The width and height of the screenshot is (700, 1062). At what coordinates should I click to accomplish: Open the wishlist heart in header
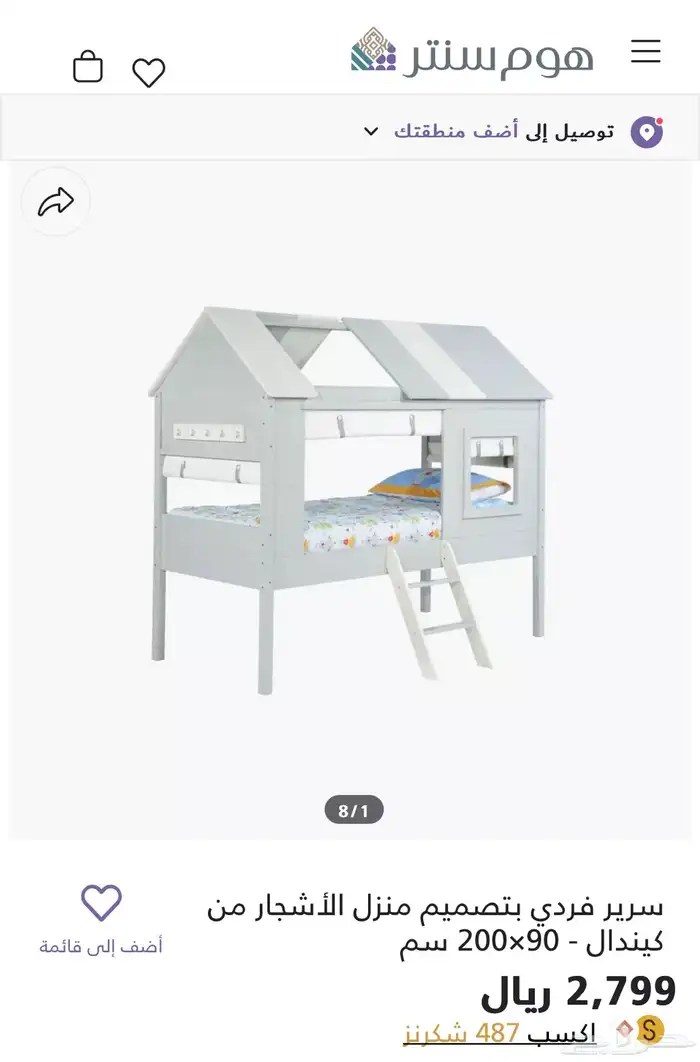[149, 72]
